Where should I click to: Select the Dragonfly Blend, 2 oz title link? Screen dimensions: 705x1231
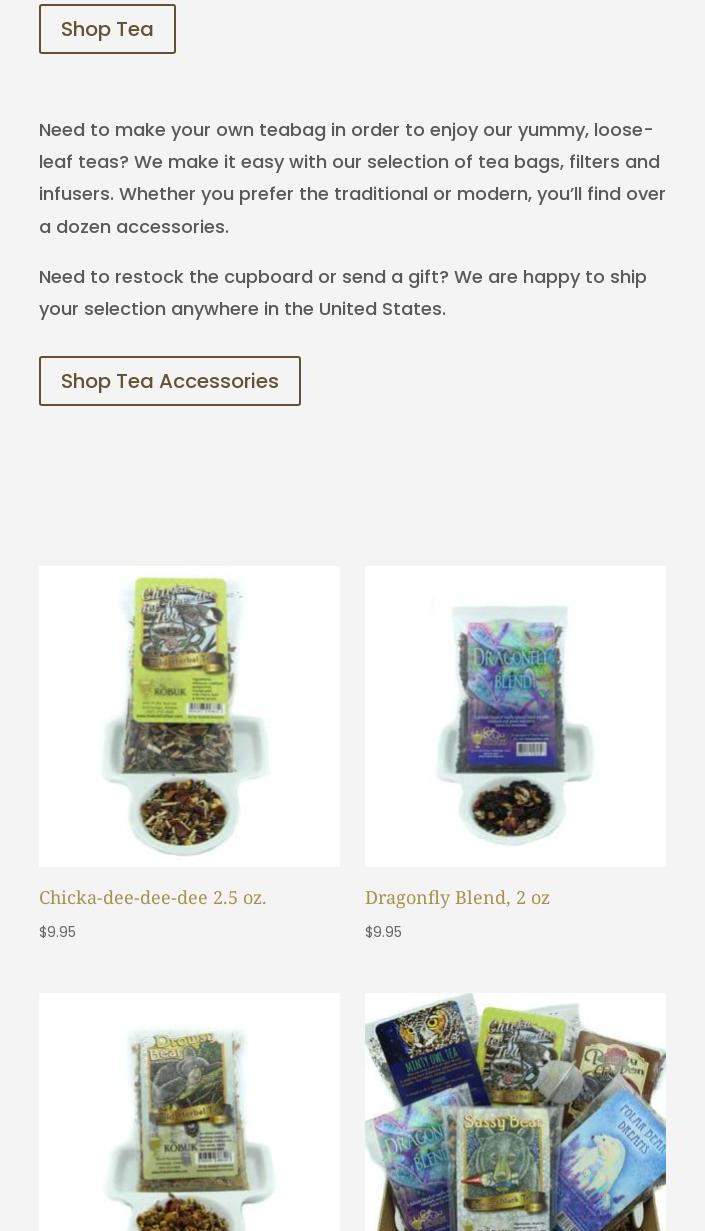[457, 897]
